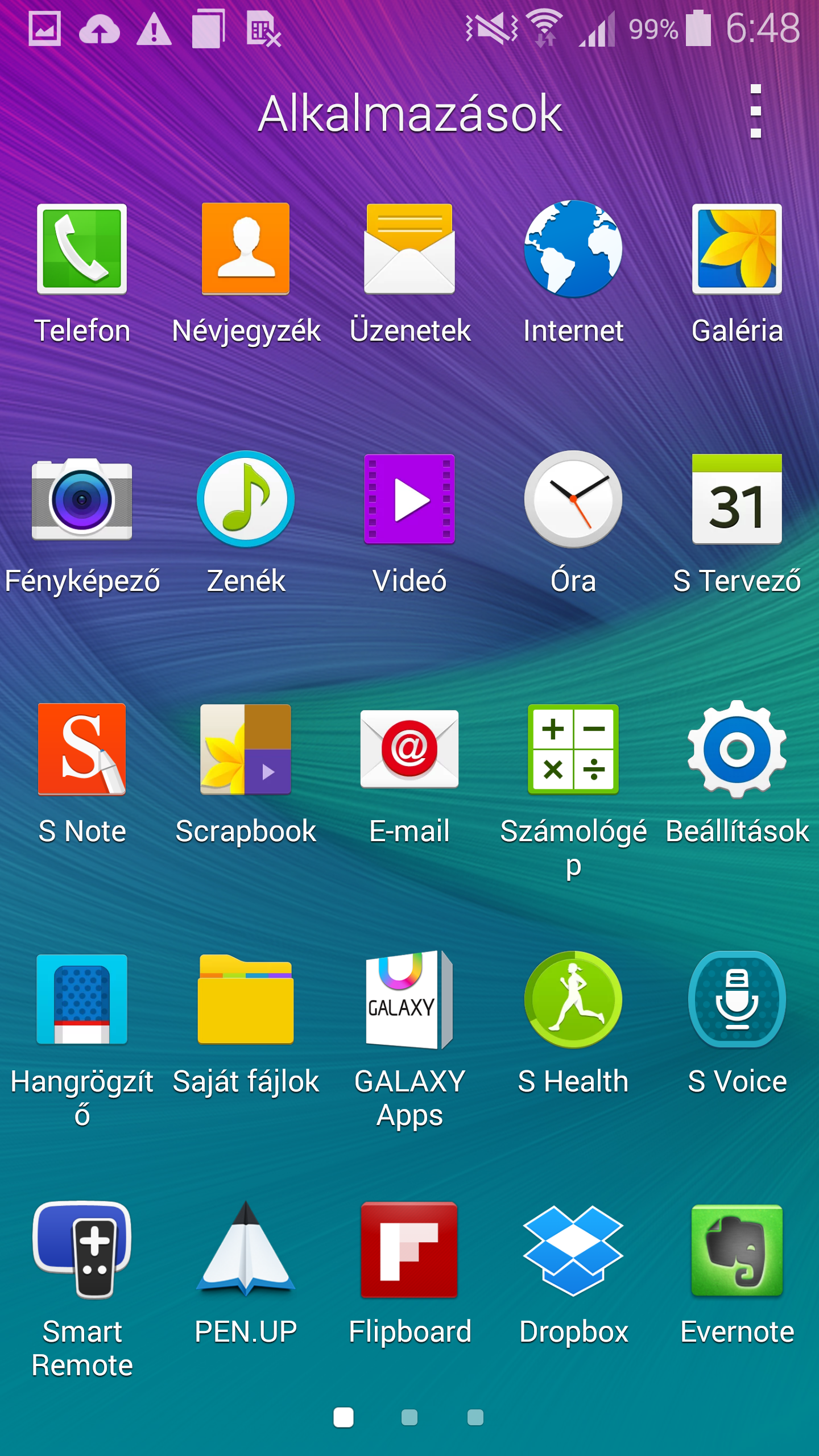Open the Óra clock app
The height and width of the screenshot is (1456, 819).
(x=573, y=499)
